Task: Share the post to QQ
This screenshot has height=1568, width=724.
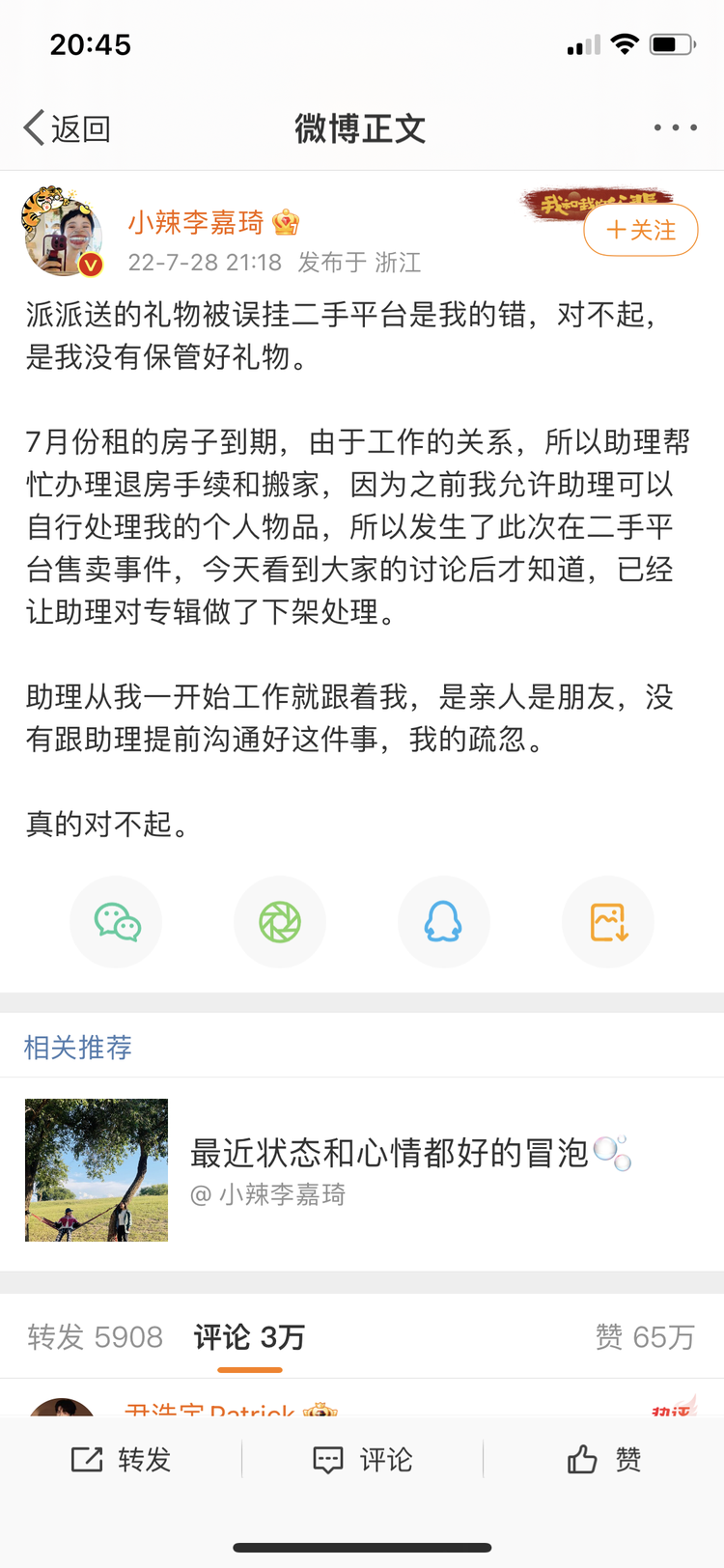Action: pos(444,921)
